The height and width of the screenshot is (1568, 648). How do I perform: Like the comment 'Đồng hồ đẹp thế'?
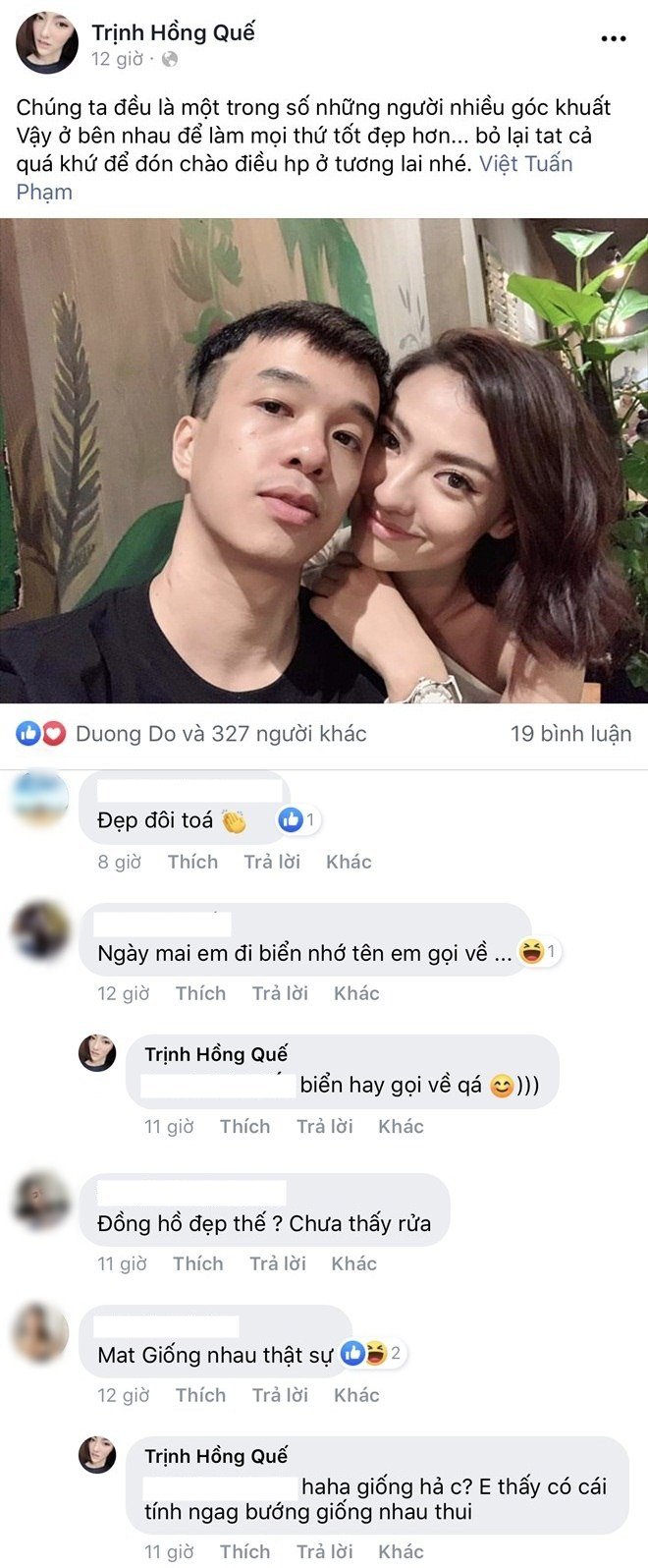[198, 1263]
